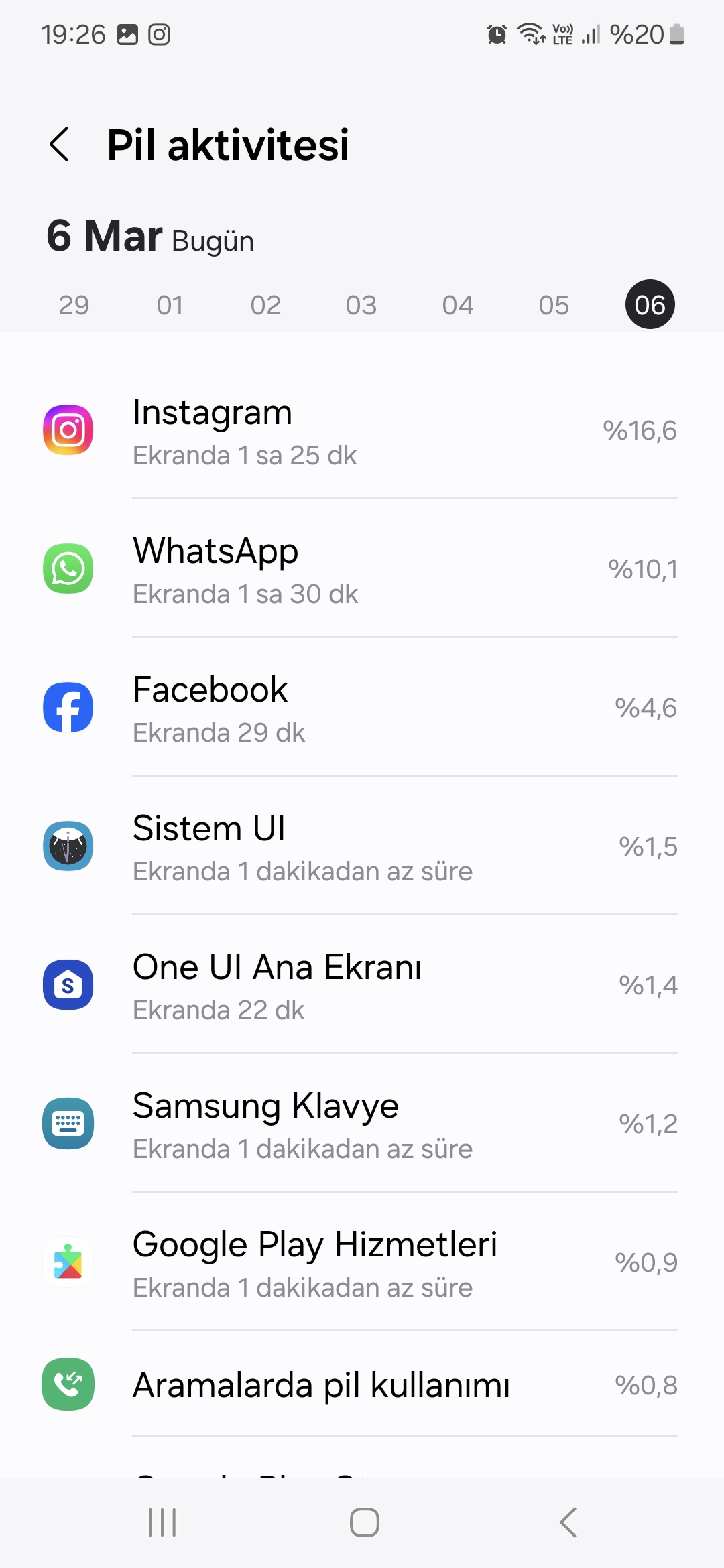Image resolution: width=724 pixels, height=1568 pixels.
Task: Open WhatsApp battery usage details
Action: click(362, 569)
